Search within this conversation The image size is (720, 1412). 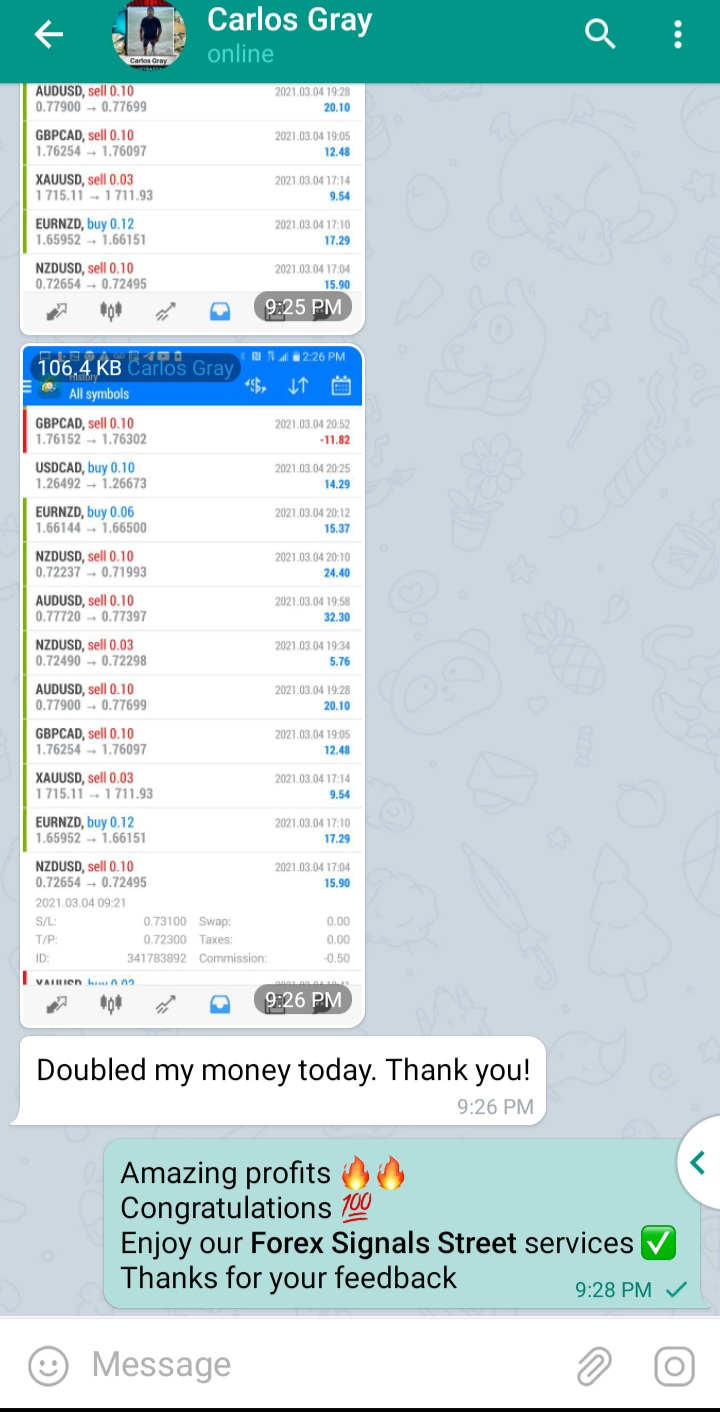599,34
